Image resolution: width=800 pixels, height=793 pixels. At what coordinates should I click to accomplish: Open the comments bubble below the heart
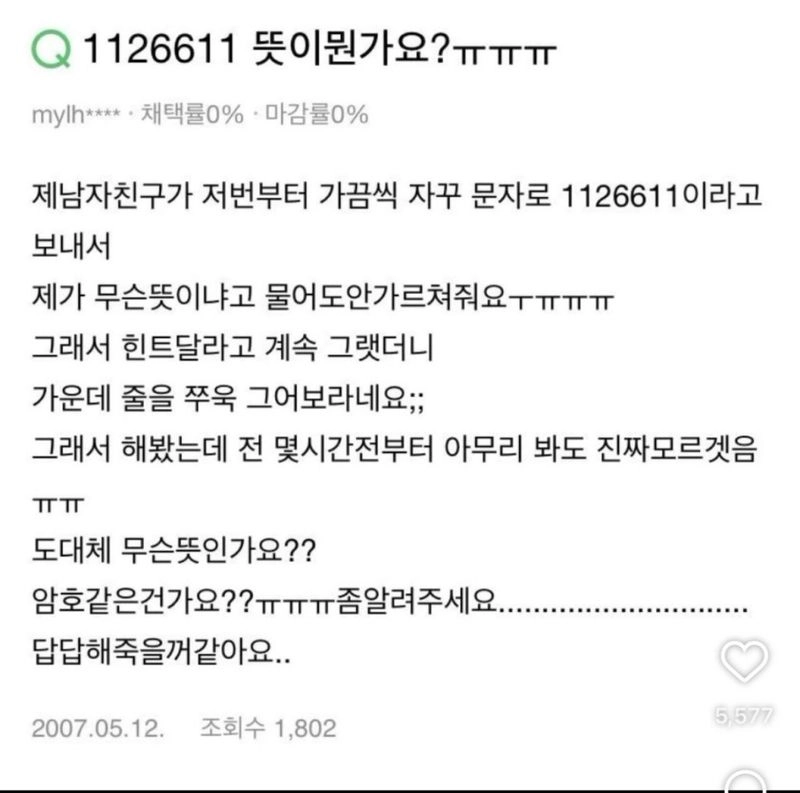point(744,781)
